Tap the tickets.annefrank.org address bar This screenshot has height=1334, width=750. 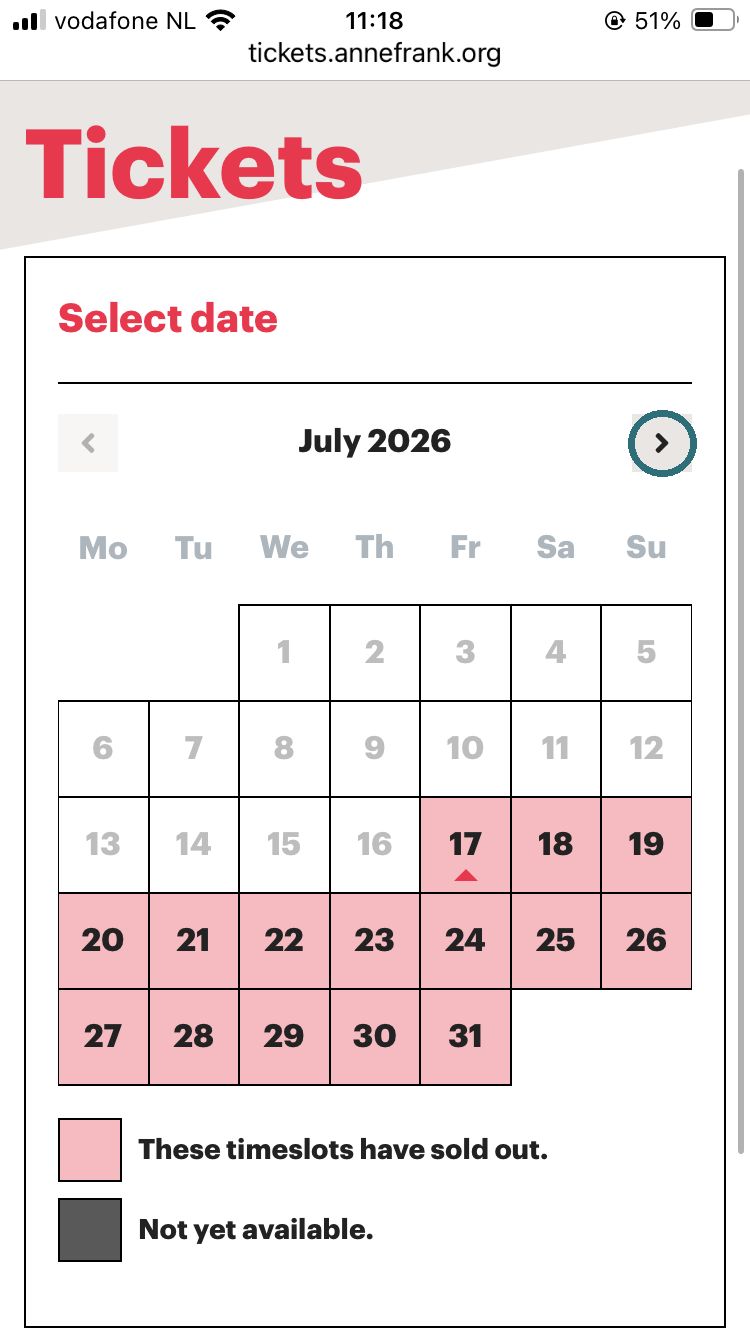point(375,53)
